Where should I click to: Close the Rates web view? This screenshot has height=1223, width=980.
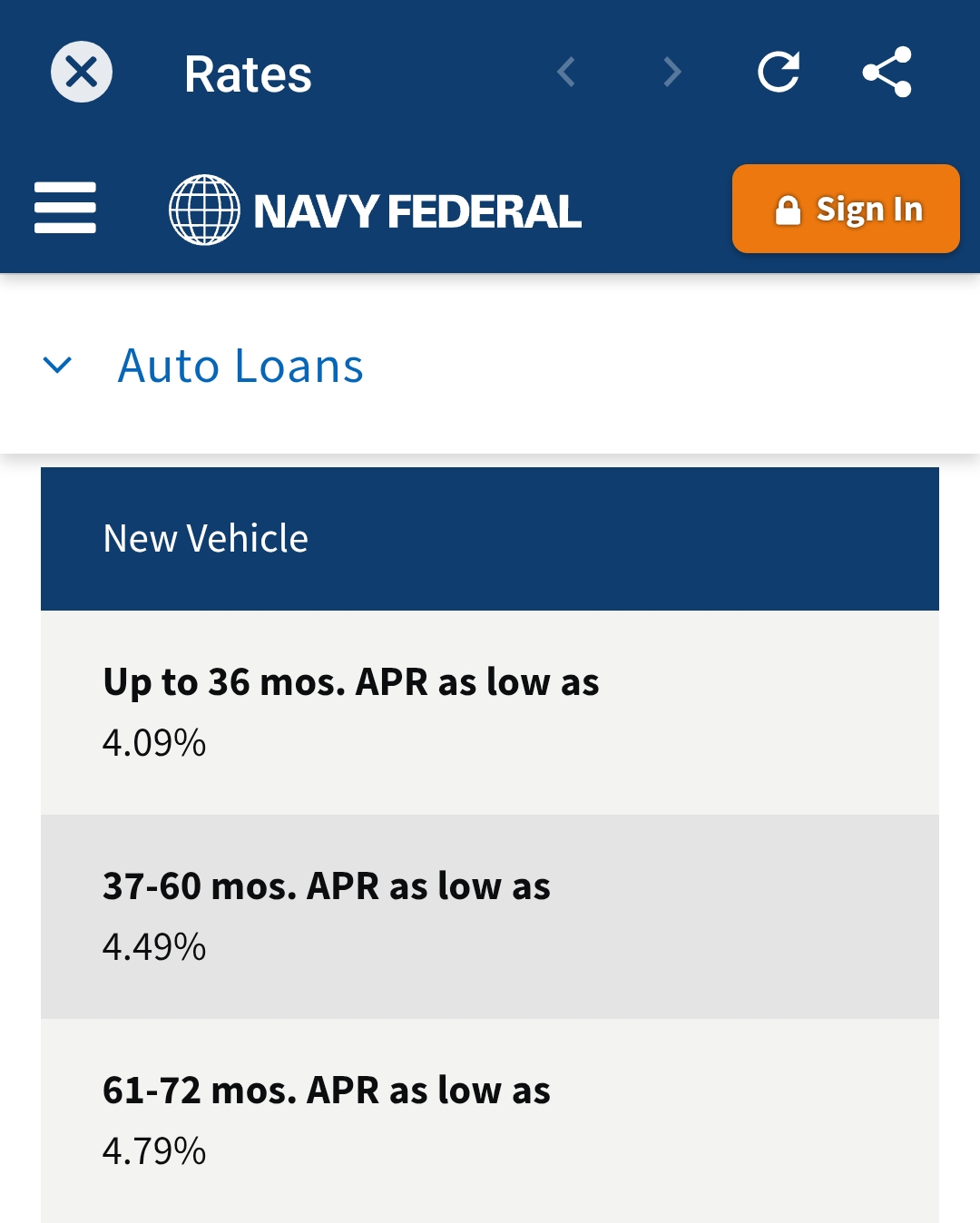[82, 73]
